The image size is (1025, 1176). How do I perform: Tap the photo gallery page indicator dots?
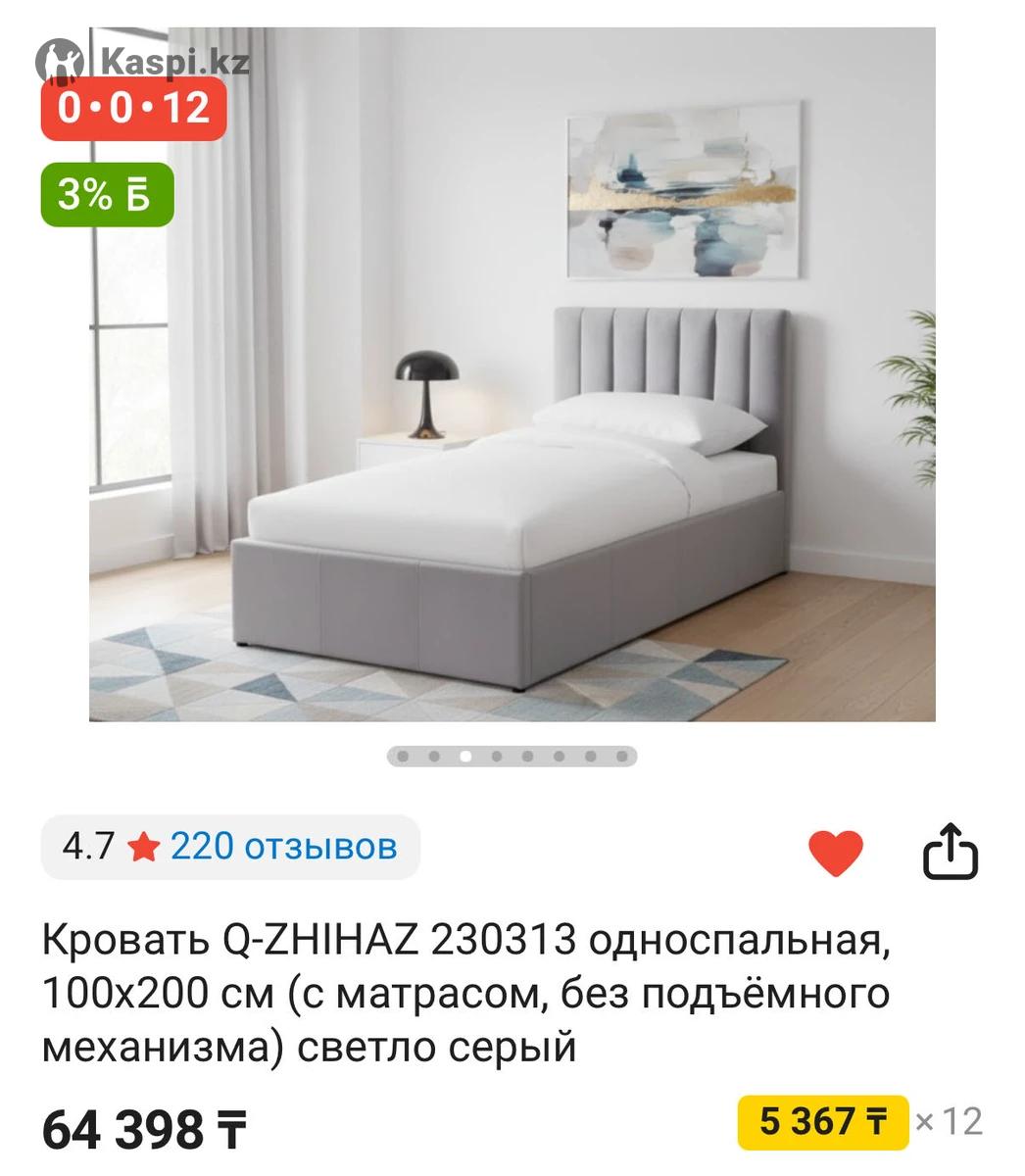(x=512, y=757)
